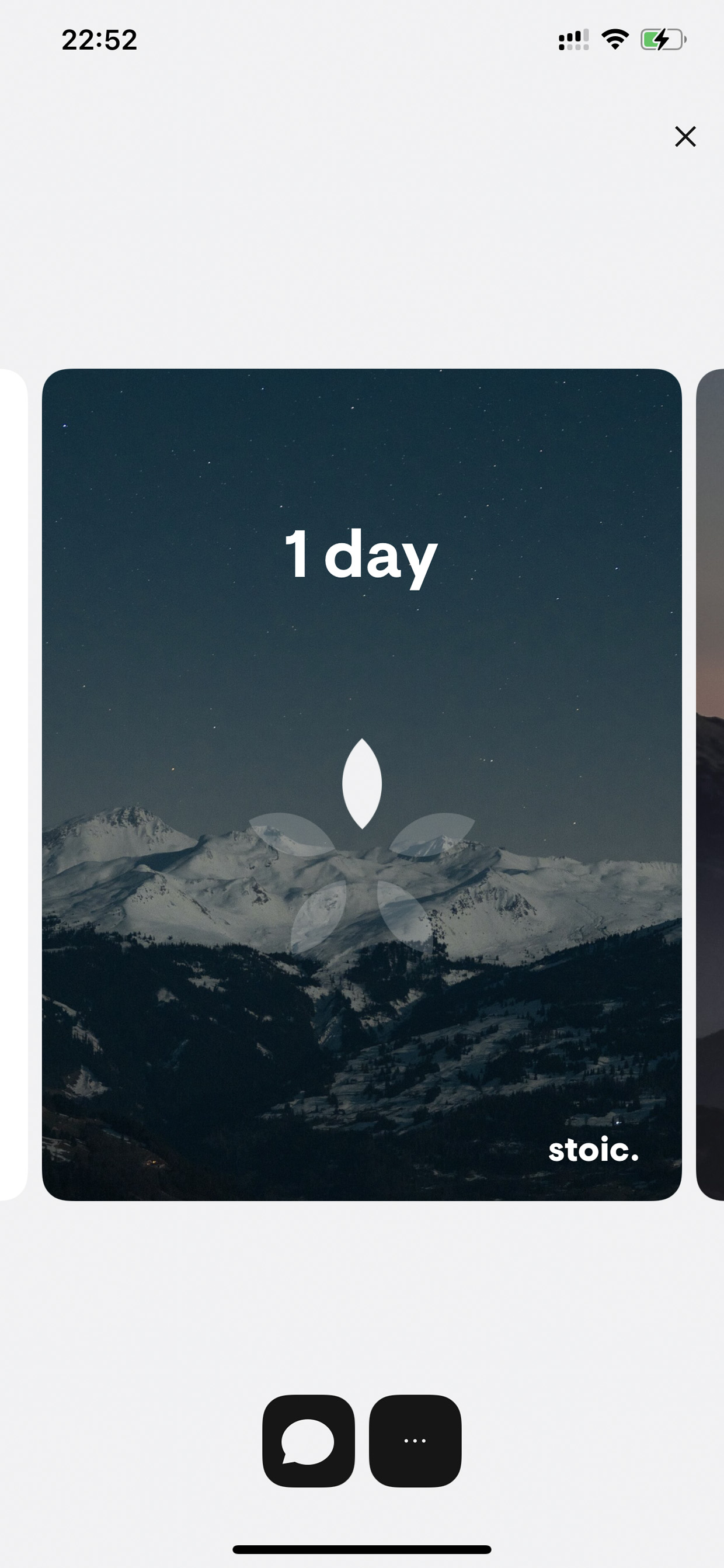The height and width of the screenshot is (1568, 724).
Task: Open more sharing options with three dots
Action: point(415,1440)
